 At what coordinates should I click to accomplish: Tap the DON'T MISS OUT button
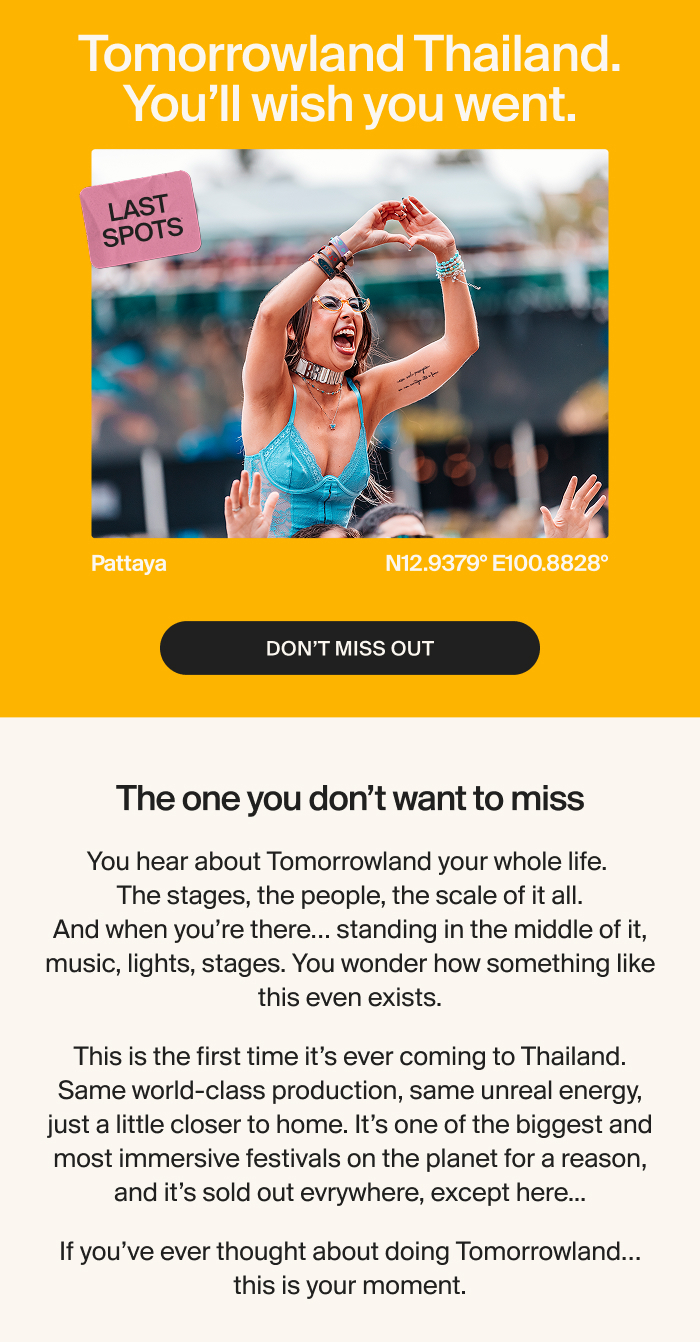point(350,648)
